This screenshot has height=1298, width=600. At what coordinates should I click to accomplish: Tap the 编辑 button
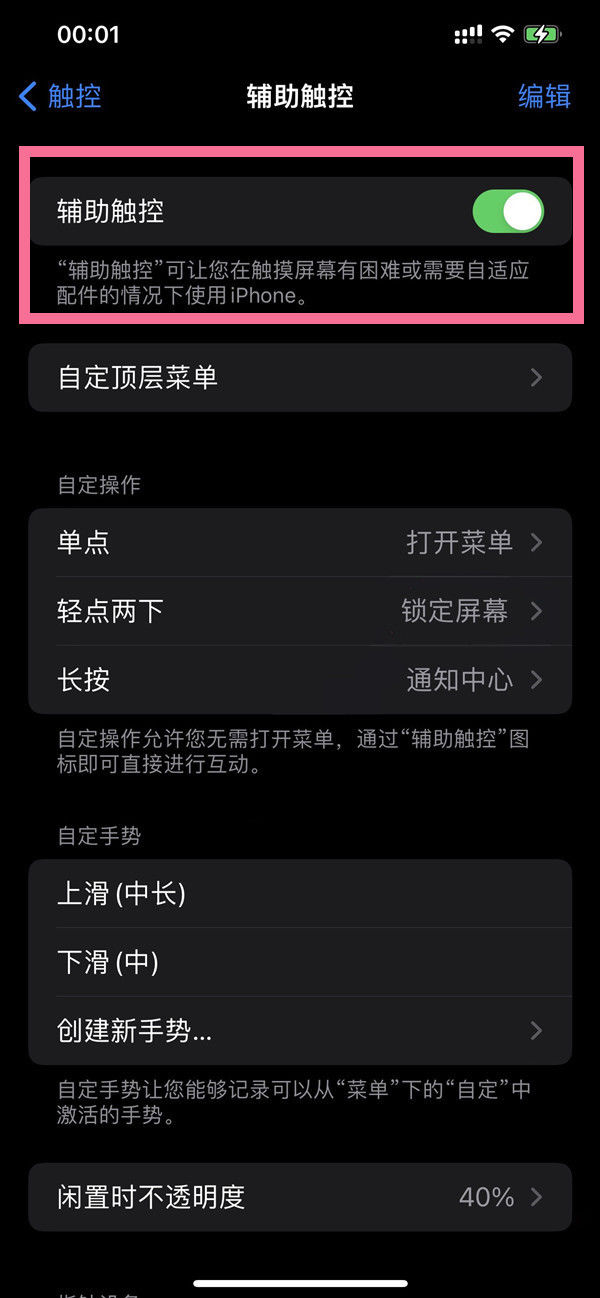[544, 96]
